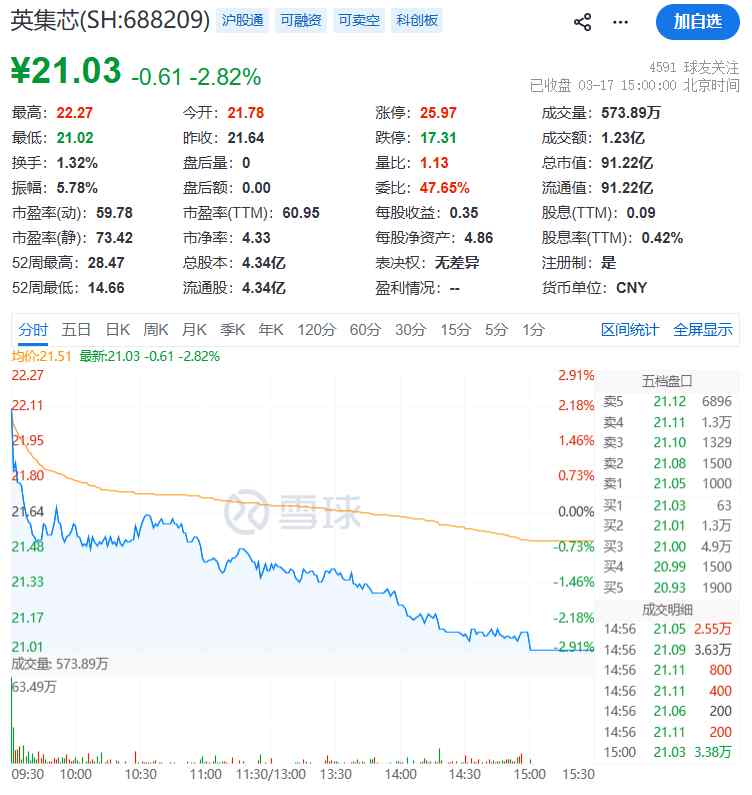Click the 加自选 button to add watchlist
The width and height of the screenshot is (752, 795).
[694, 19]
